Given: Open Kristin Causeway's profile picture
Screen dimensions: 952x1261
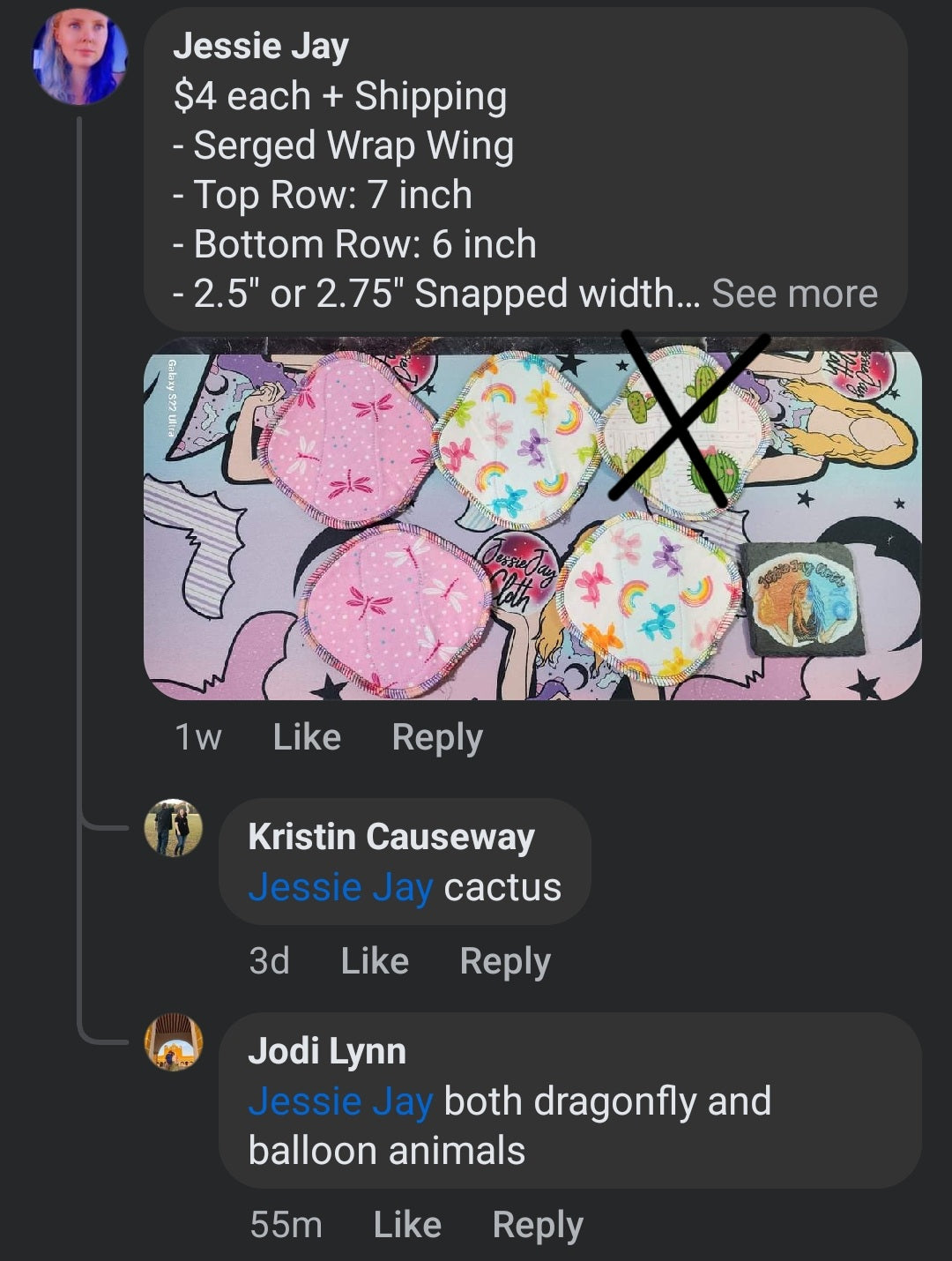Looking at the screenshot, I should (x=174, y=828).
